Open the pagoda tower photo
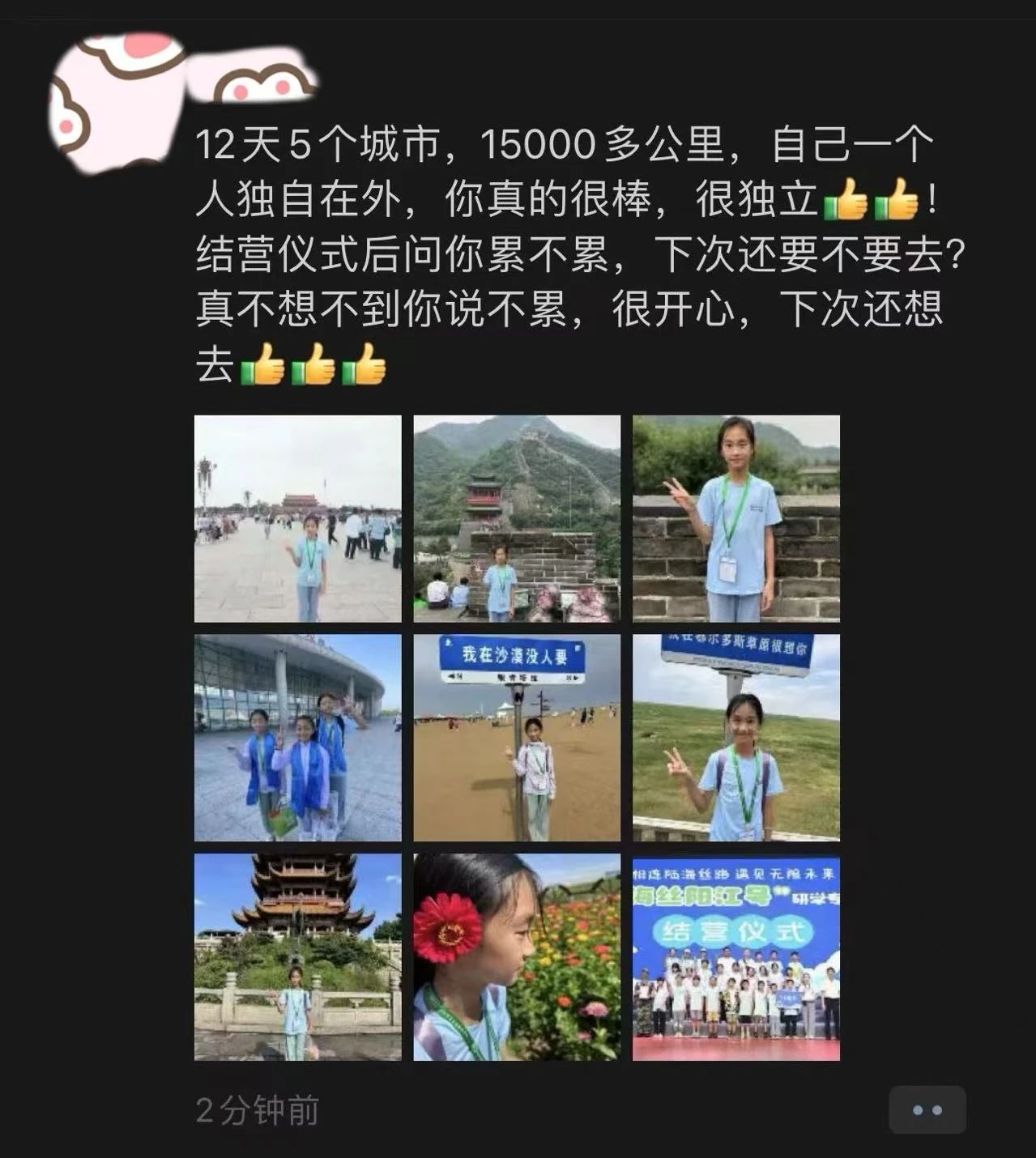This screenshot has height=1158, width=1036. point(297,956)
